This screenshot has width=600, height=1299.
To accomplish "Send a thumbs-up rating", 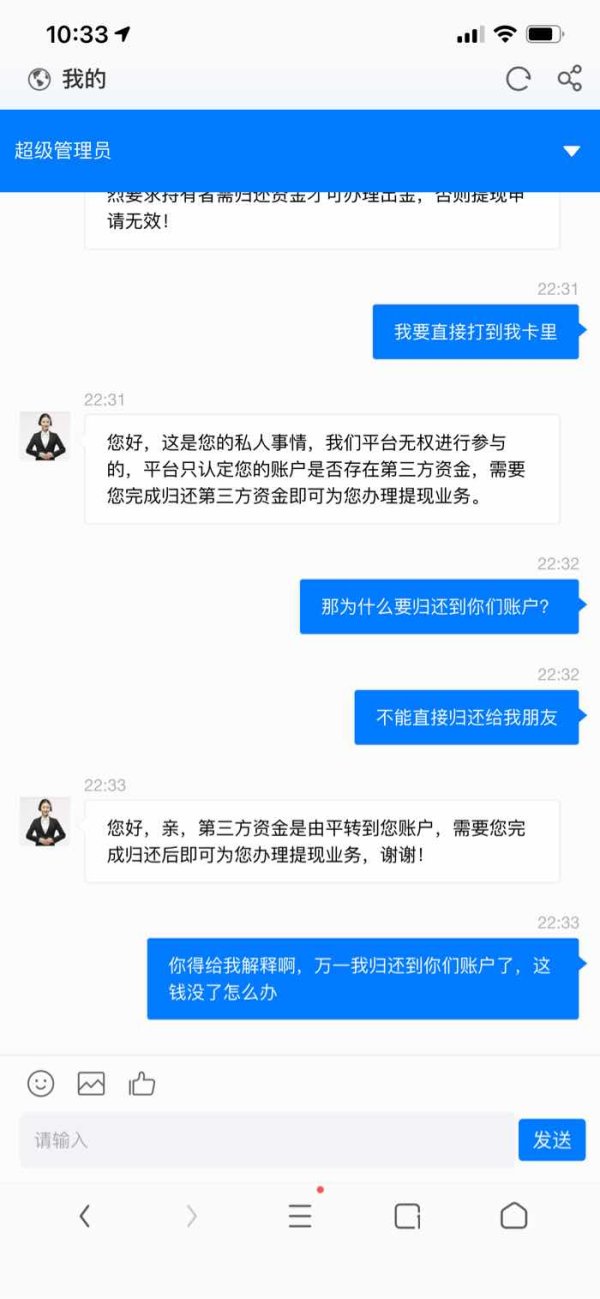I will point(142,1083).
